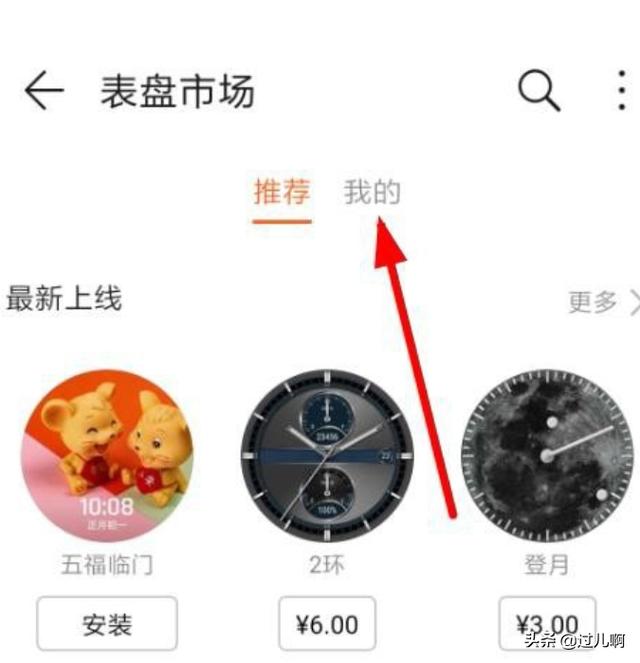Select the 推荐 tab
The width and height of the screenshot is (640, 663).
tap(282, 192)
